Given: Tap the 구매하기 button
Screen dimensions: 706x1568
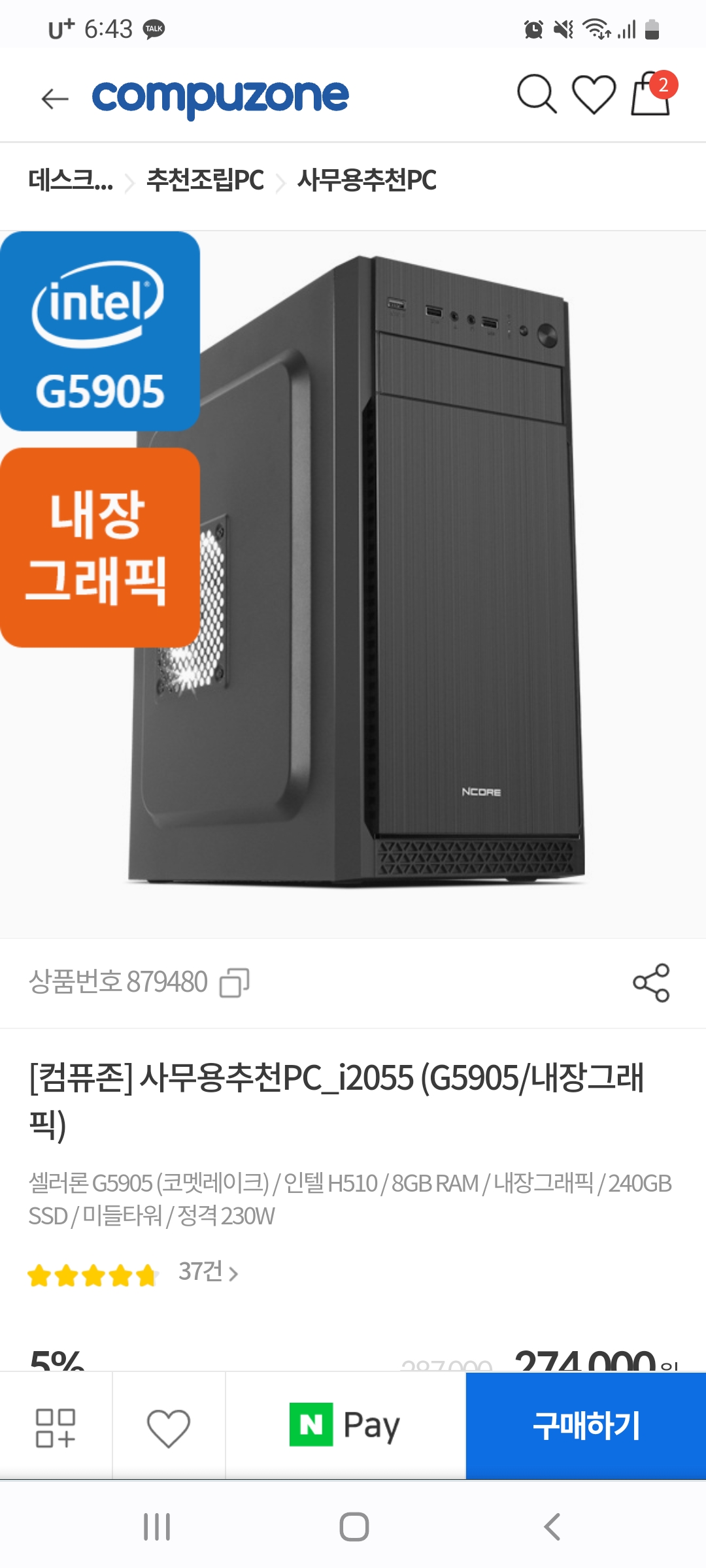Looking at the screenshot, I should point(586,1426).
